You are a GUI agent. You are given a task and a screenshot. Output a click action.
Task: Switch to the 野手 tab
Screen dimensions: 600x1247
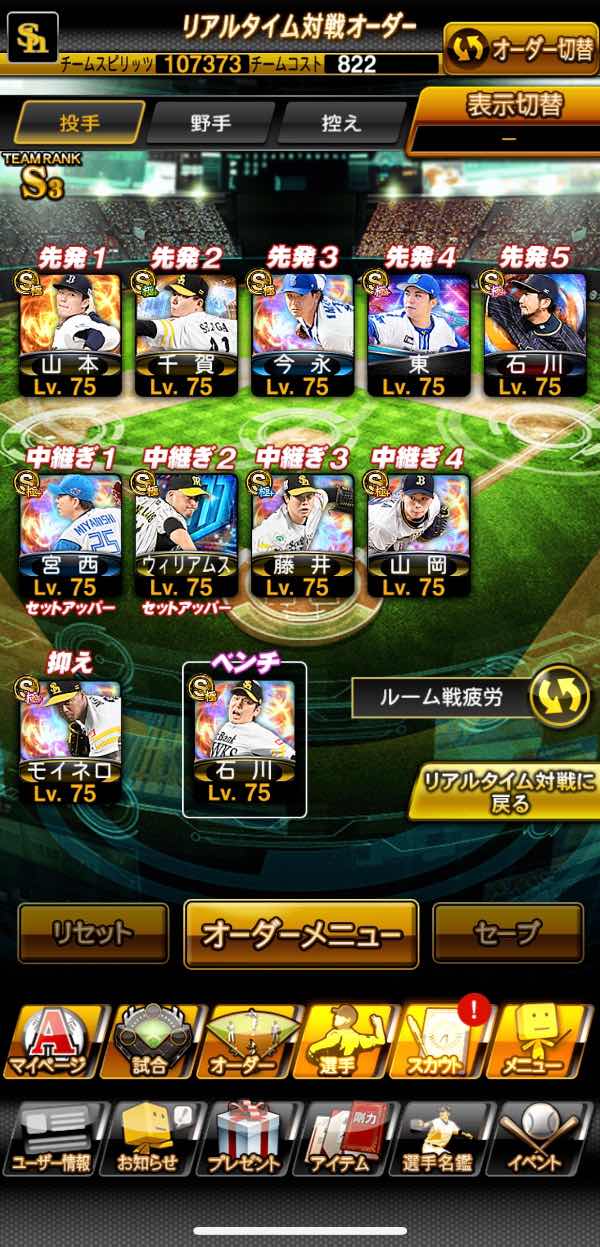(x=210, y=124)
